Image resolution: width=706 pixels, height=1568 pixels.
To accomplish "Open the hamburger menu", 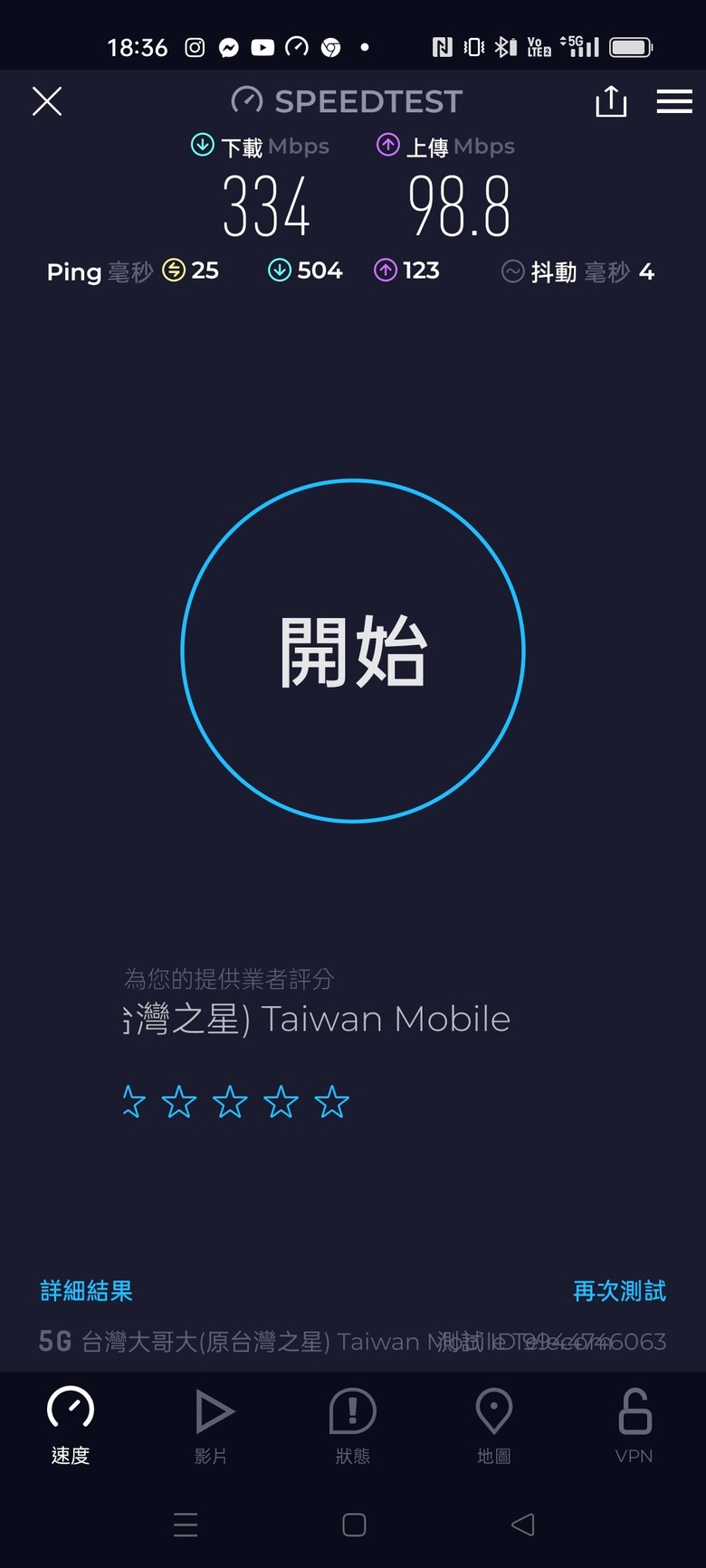I will coord(674,101).
